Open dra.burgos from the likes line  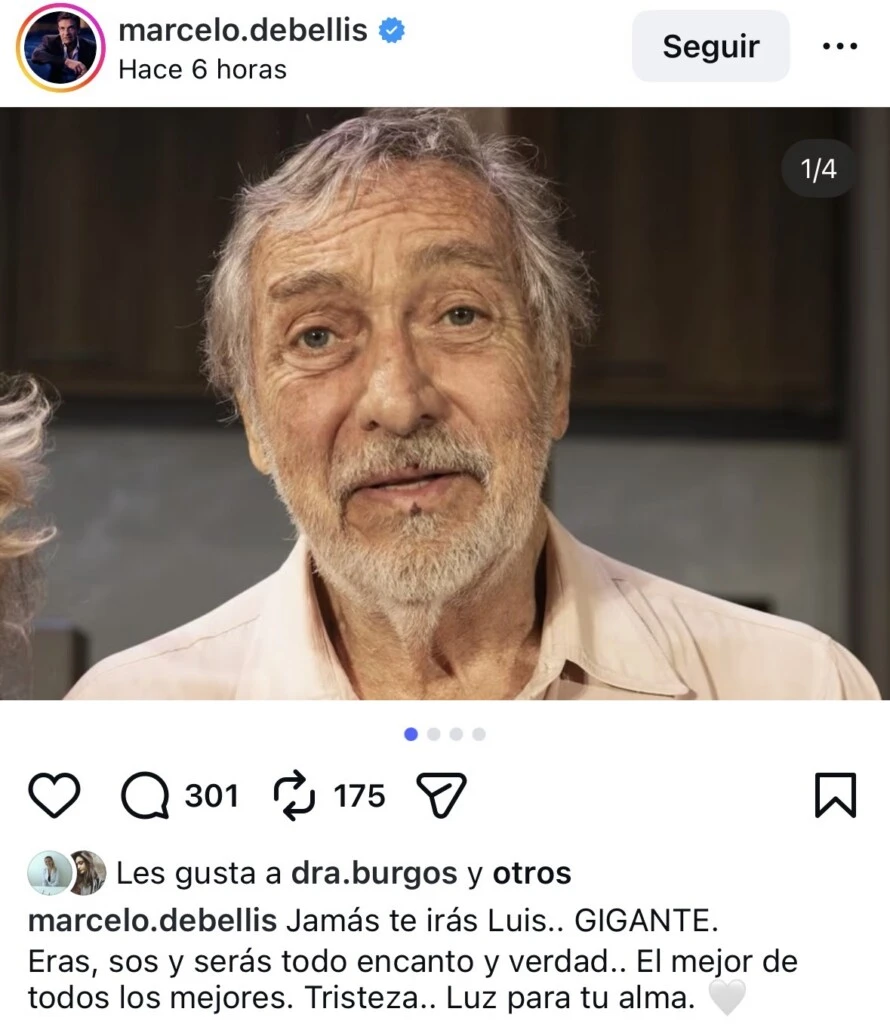tap(373, 873)
